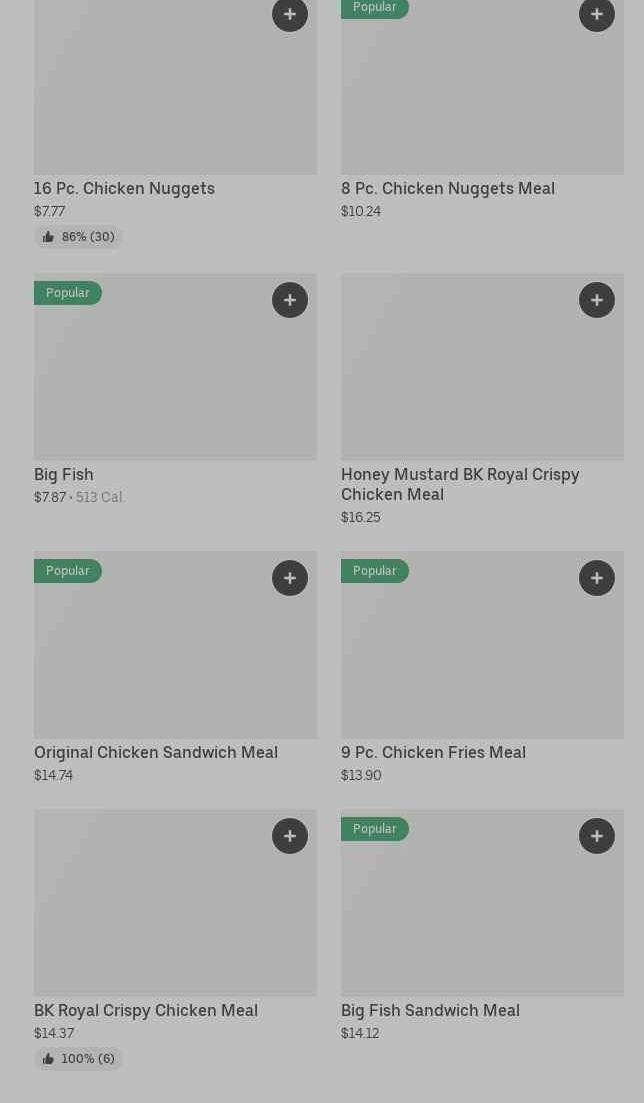View 9 Pc. Chicken Fries Meal details

coord(433,752)
